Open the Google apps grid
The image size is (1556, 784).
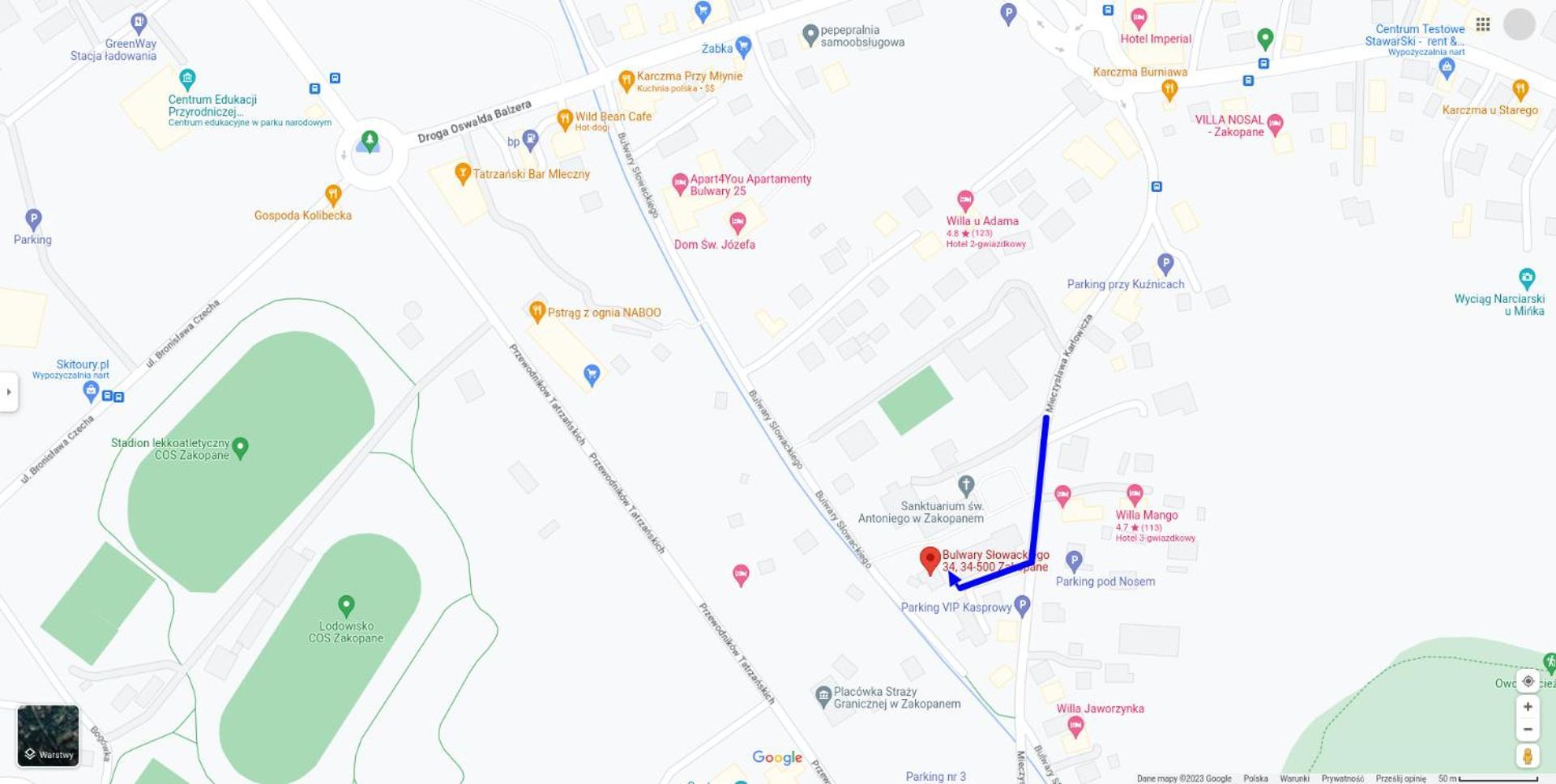tap(1483, 24)
